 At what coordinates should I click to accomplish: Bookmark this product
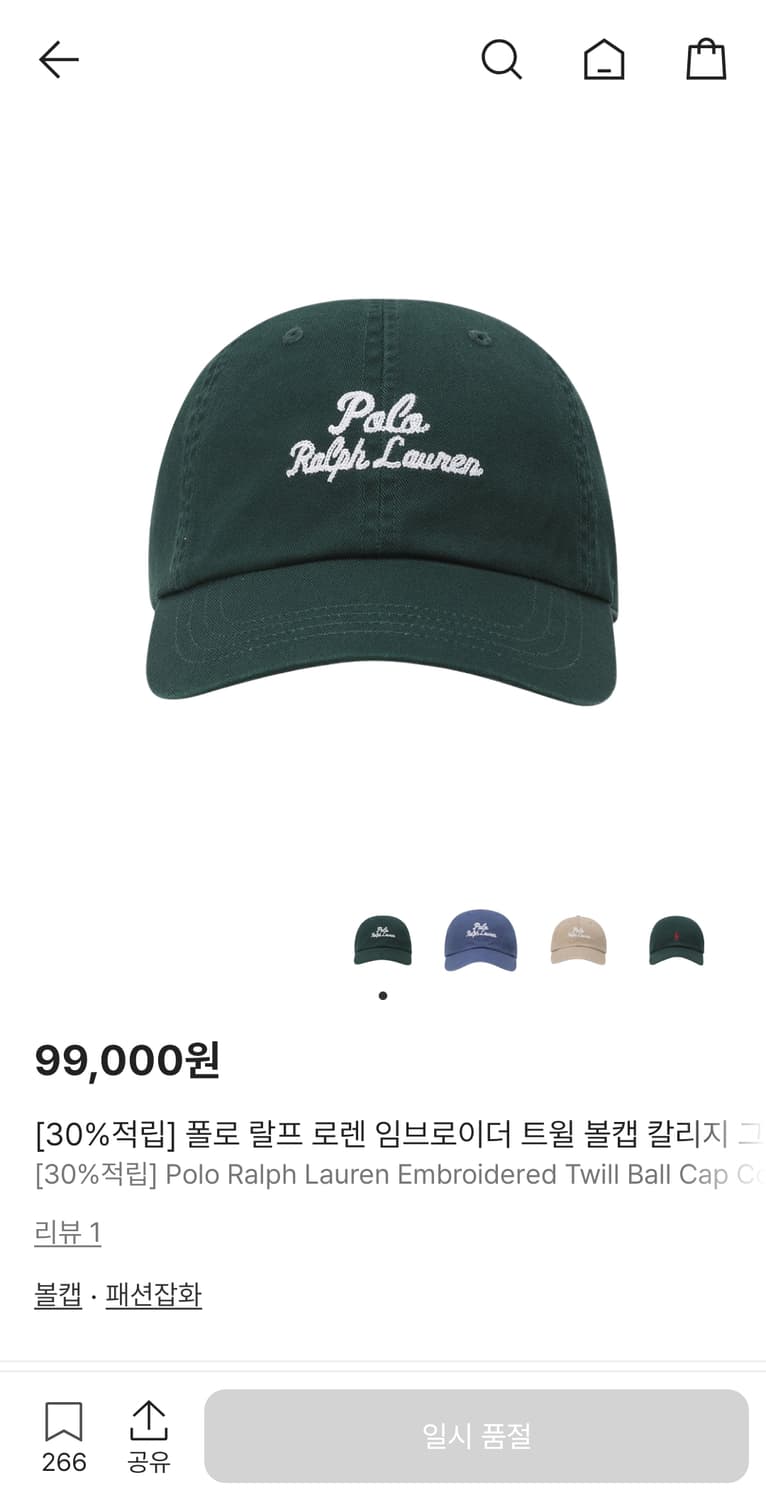pos(63,1422)
